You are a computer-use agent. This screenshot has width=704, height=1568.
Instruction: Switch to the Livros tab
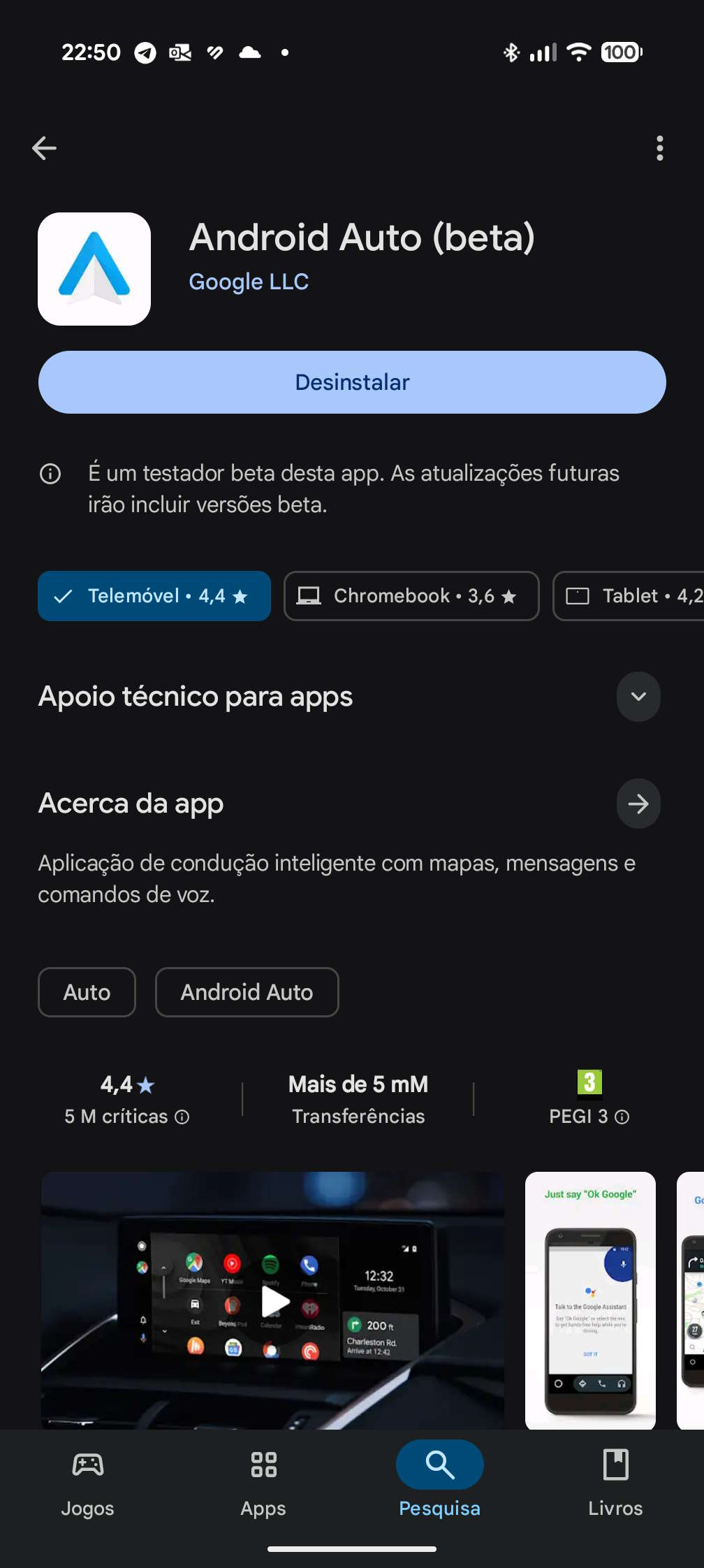click(x=615, y=1480)
